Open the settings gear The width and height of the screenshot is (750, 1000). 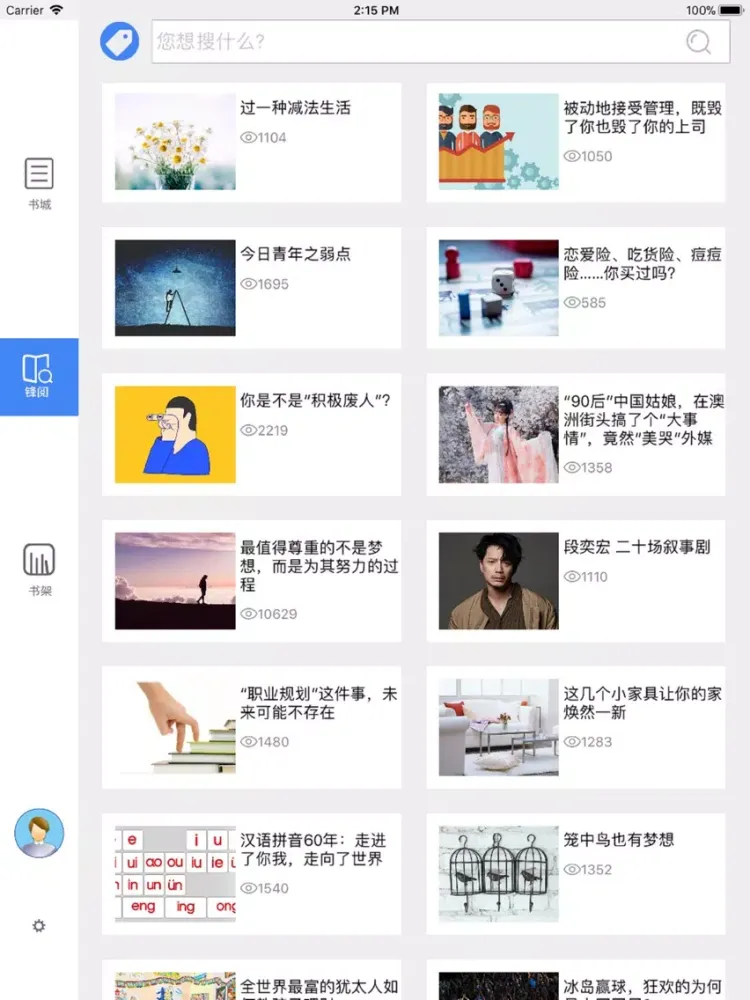point(39,926)
